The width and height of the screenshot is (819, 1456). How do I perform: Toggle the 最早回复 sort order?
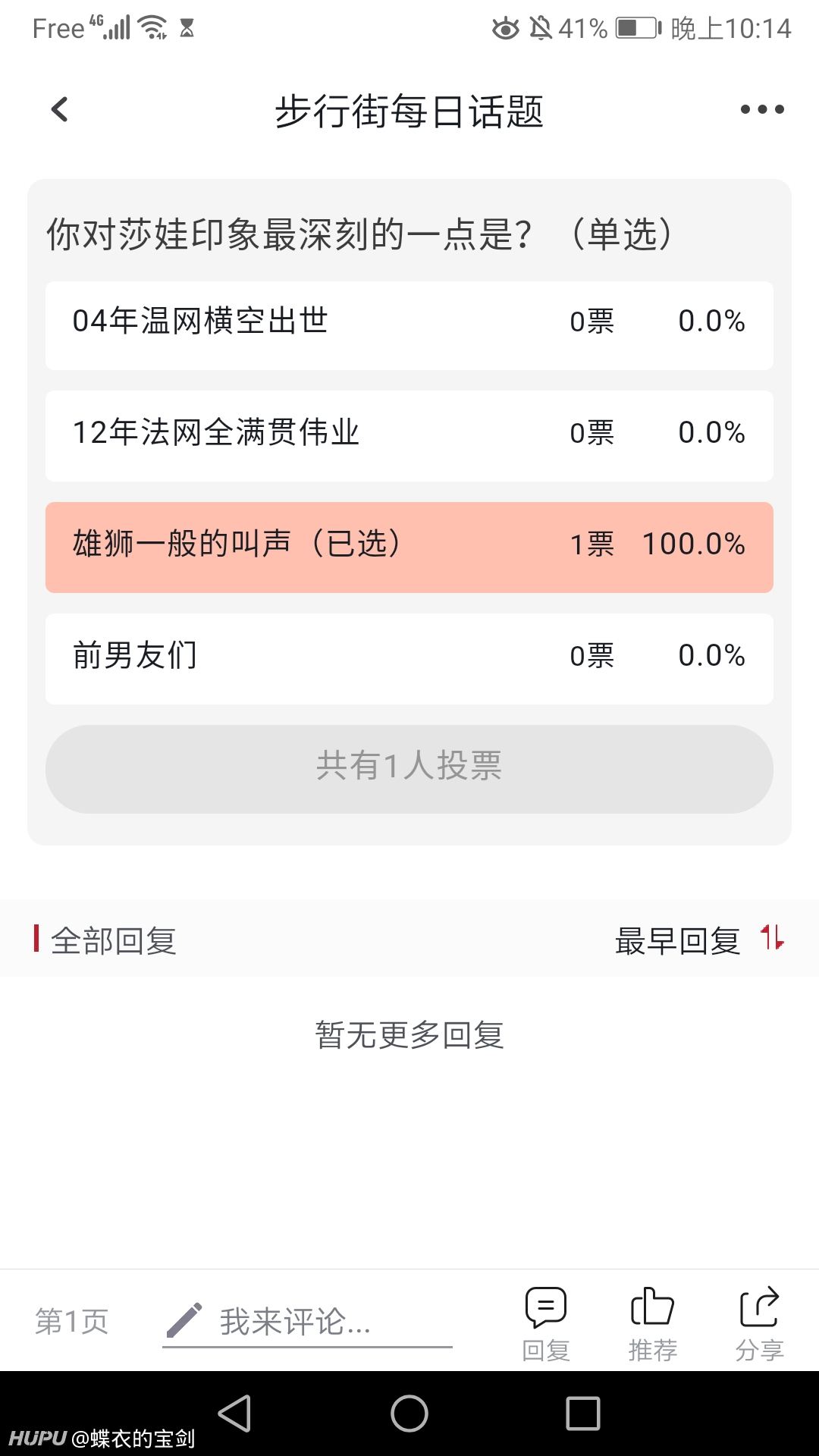point(699,940)
